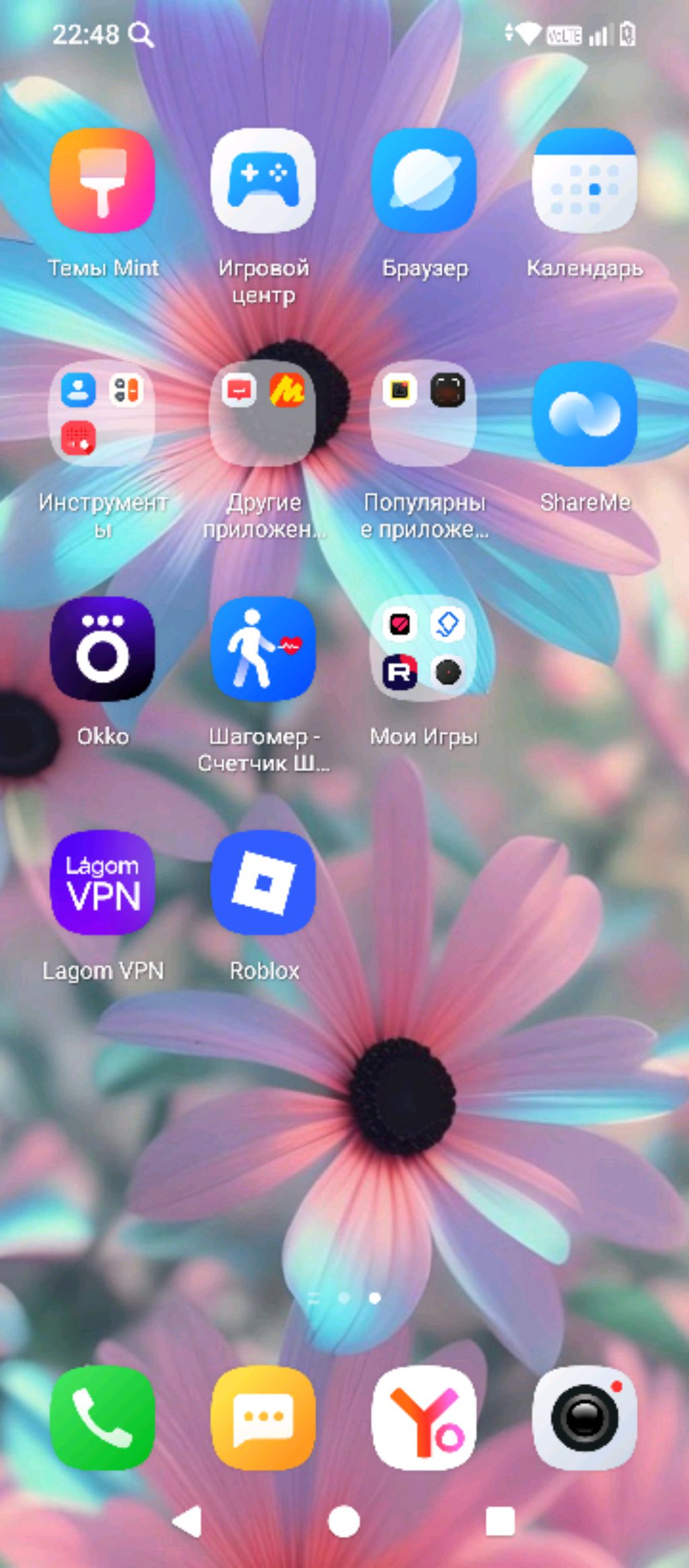Open the Мои Игры folder
This screenshot has height=1568, width=689.
pos(424,649)
